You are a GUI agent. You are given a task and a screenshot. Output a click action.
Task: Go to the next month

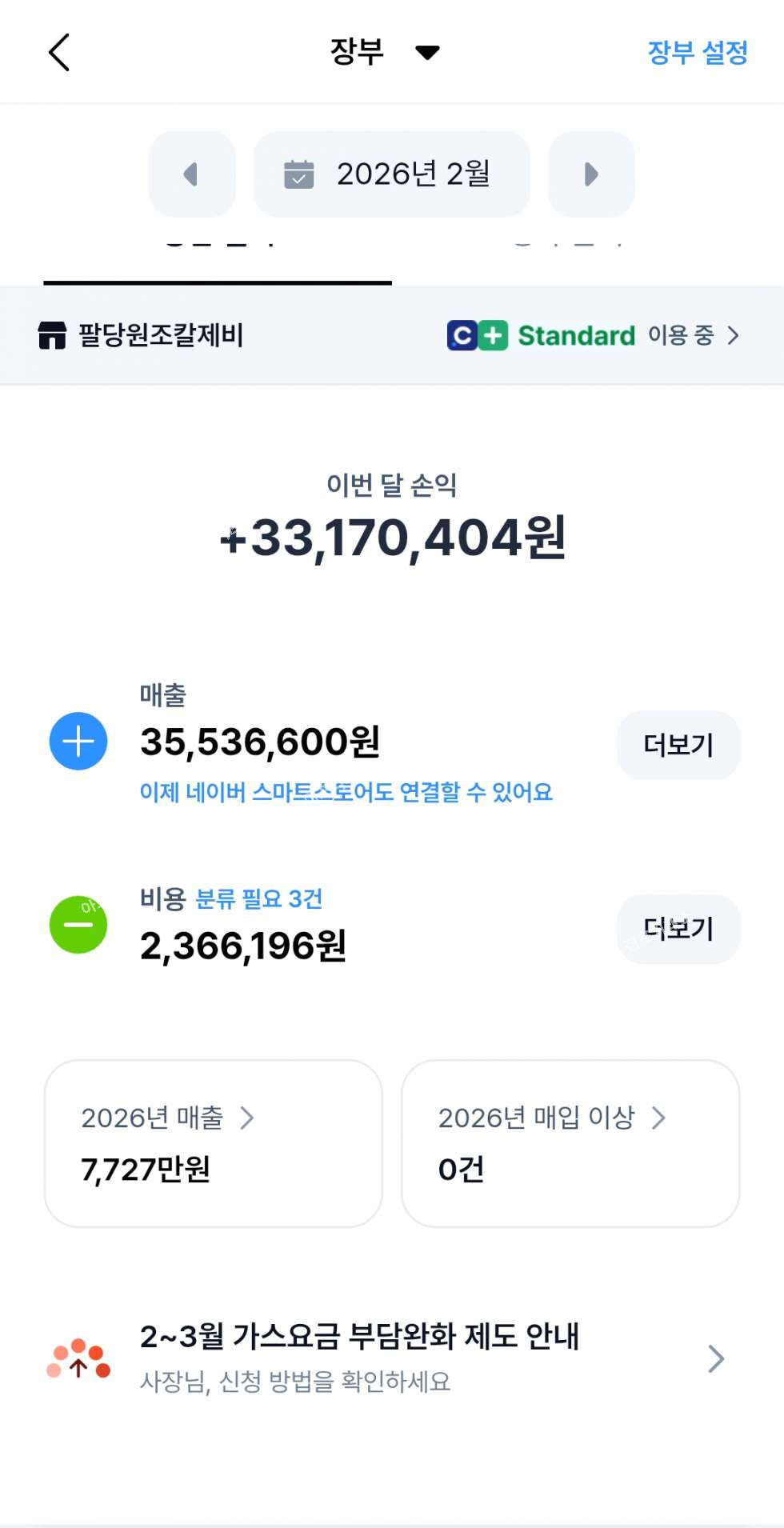coord(591,174)
